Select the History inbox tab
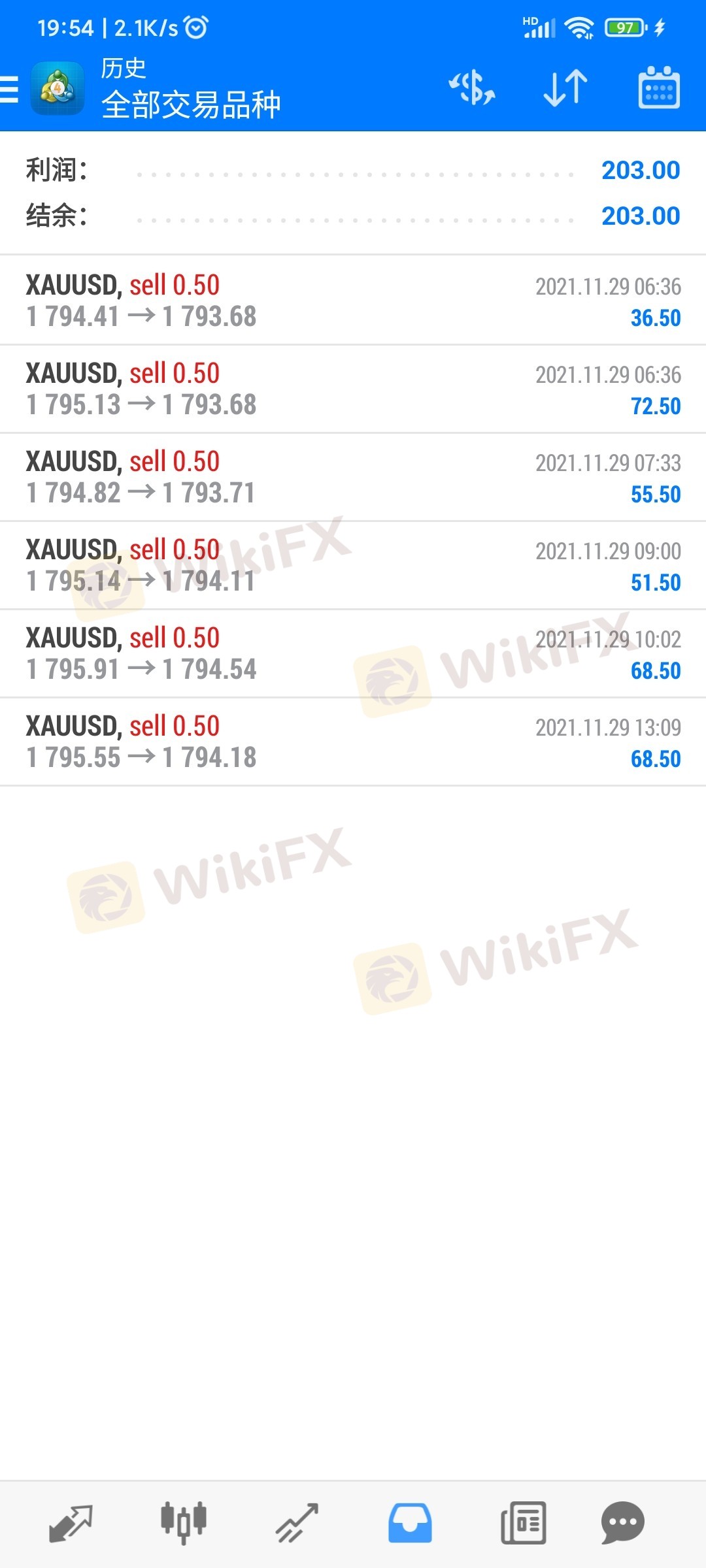706x1568 pixels. point(410,1524)
